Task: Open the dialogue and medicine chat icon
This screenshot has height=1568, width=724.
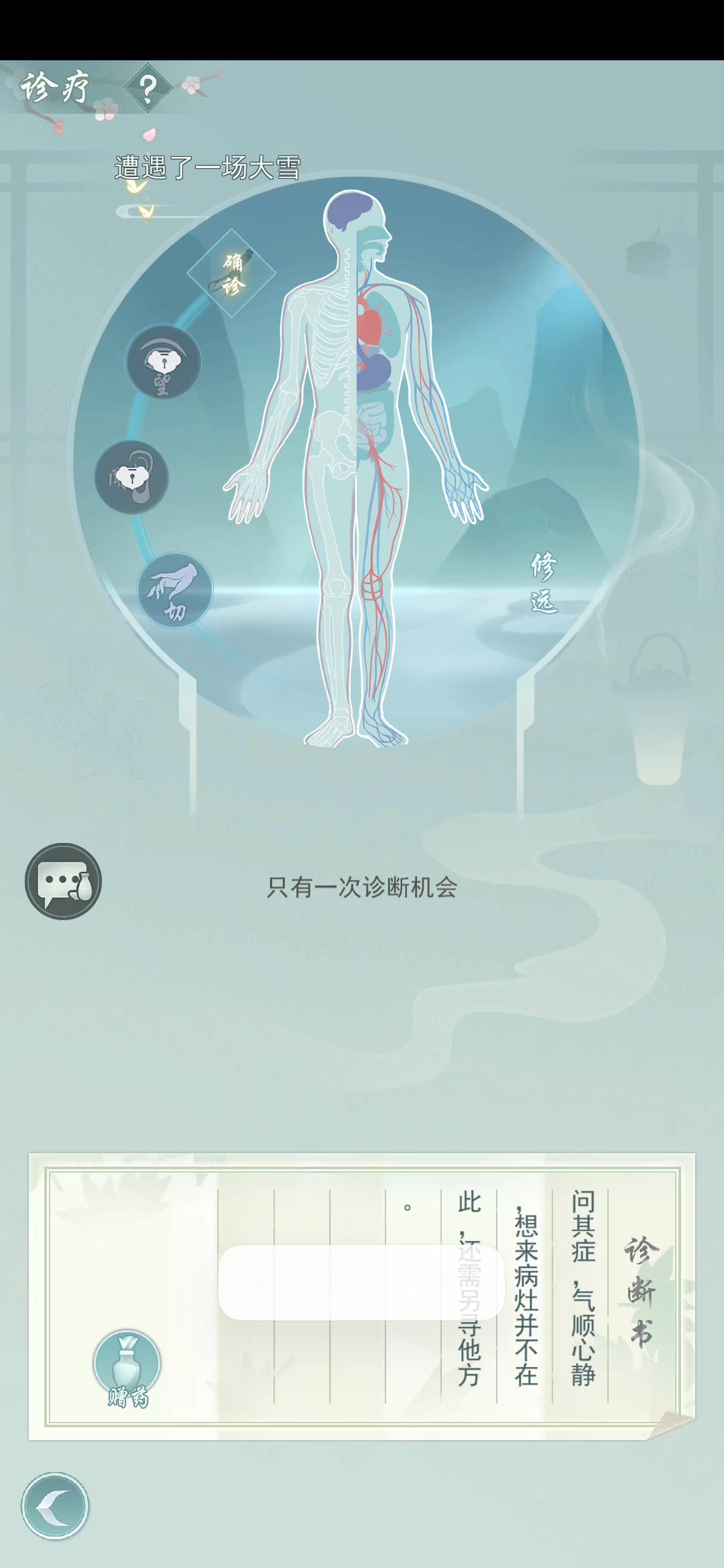Action: click(64, 881)
